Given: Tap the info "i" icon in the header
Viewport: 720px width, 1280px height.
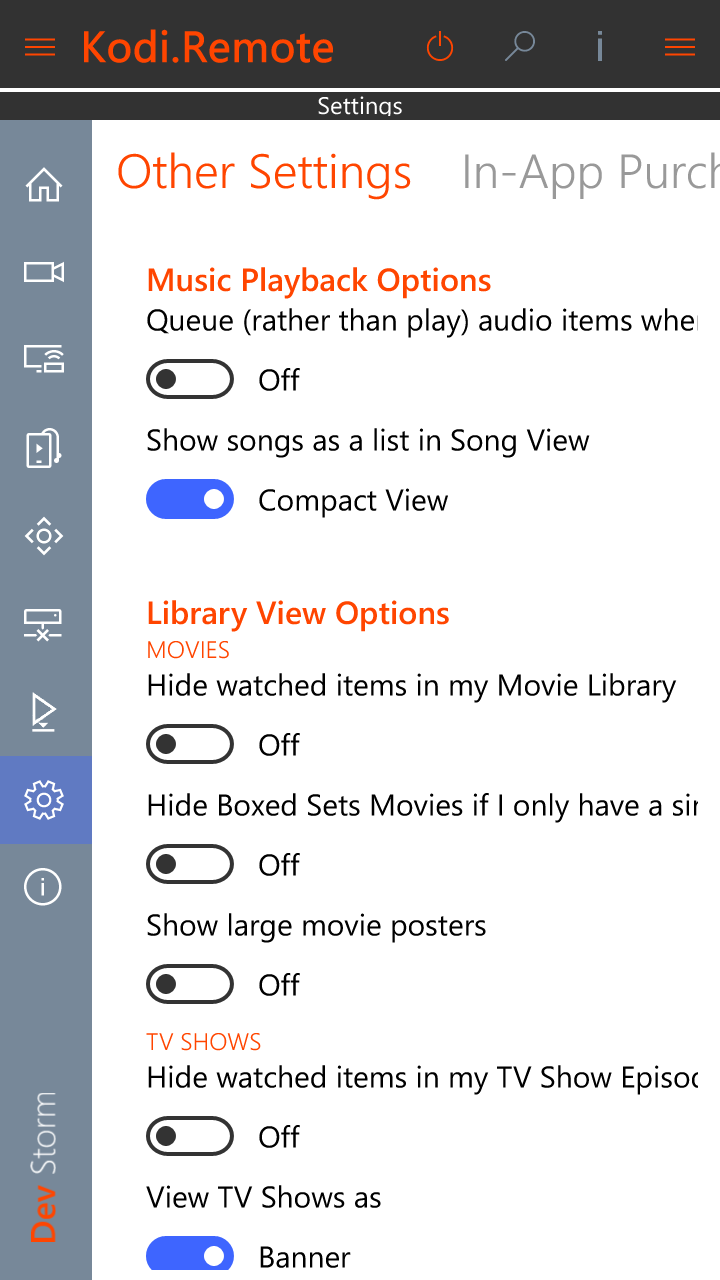Looking at the screenshot, I should point(599,47).
